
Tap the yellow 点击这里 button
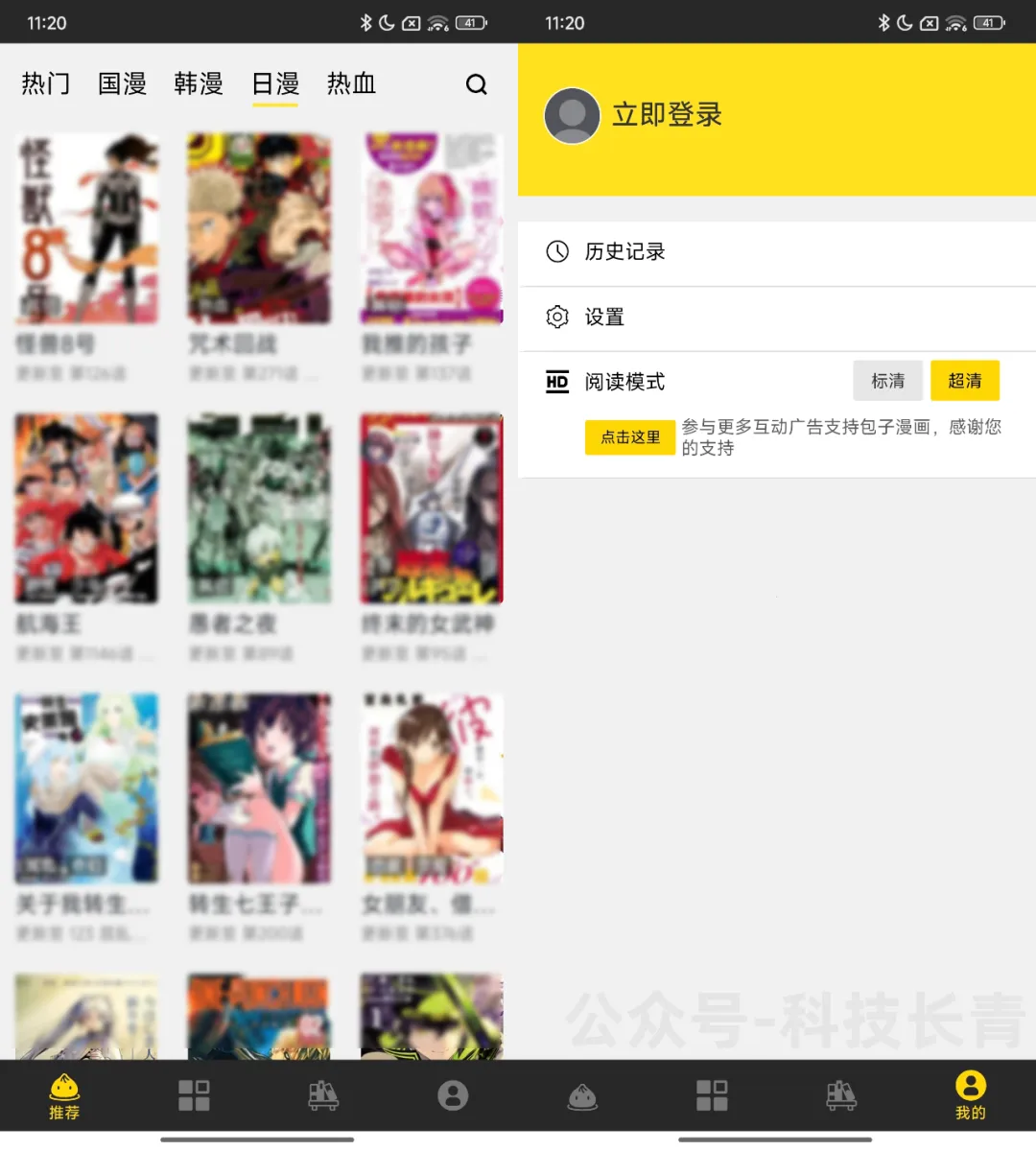pyautogui.click(x=630, y=437)
